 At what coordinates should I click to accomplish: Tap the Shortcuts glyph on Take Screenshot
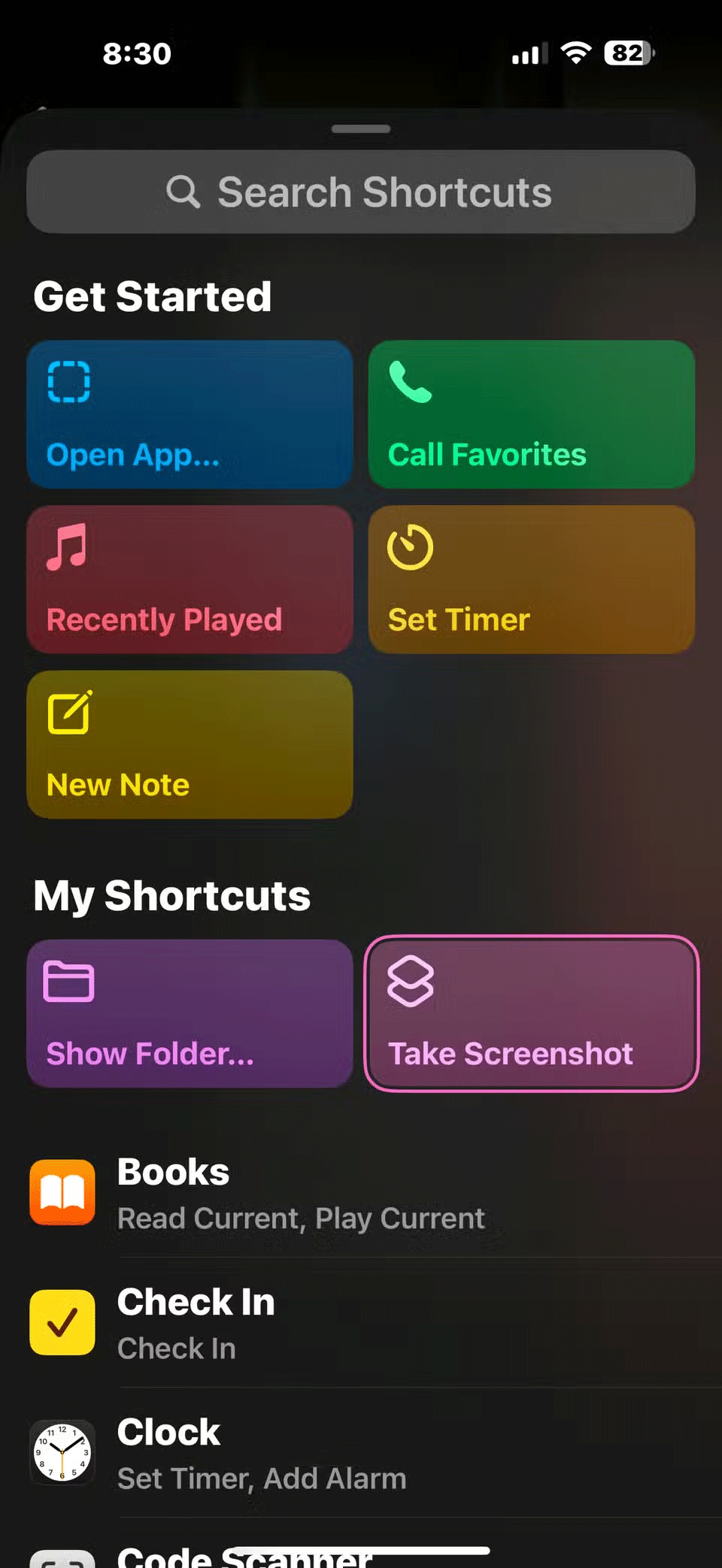coord(411,981)
